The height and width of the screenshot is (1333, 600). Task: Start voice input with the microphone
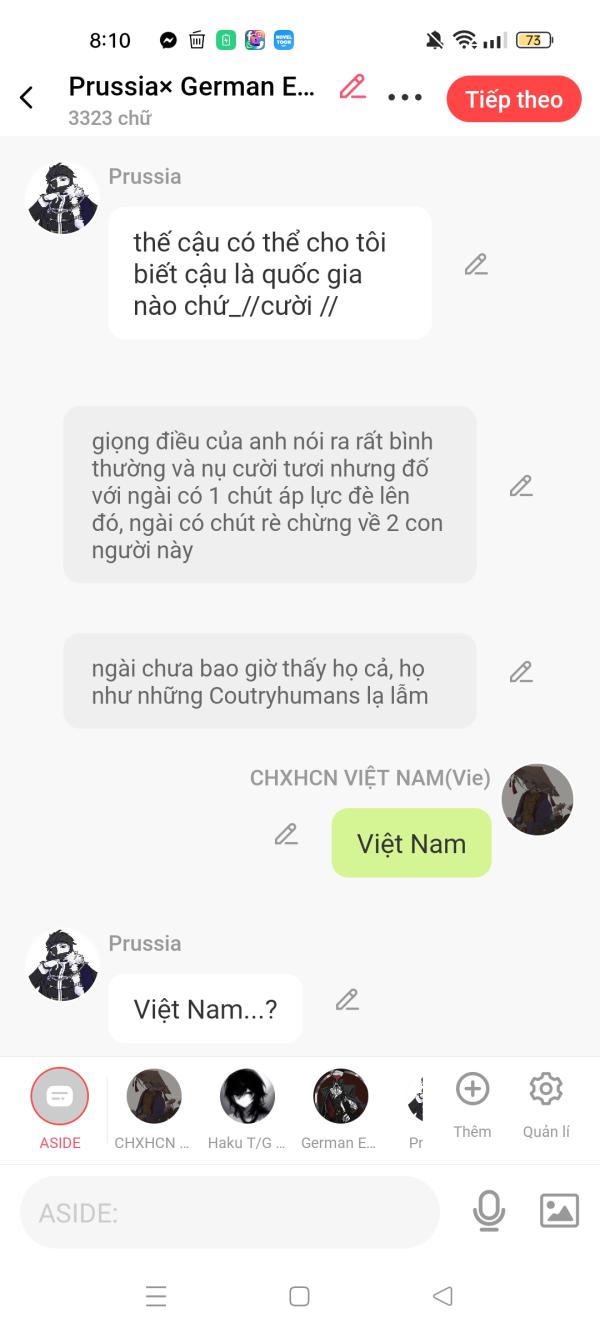click(489, 1212)
